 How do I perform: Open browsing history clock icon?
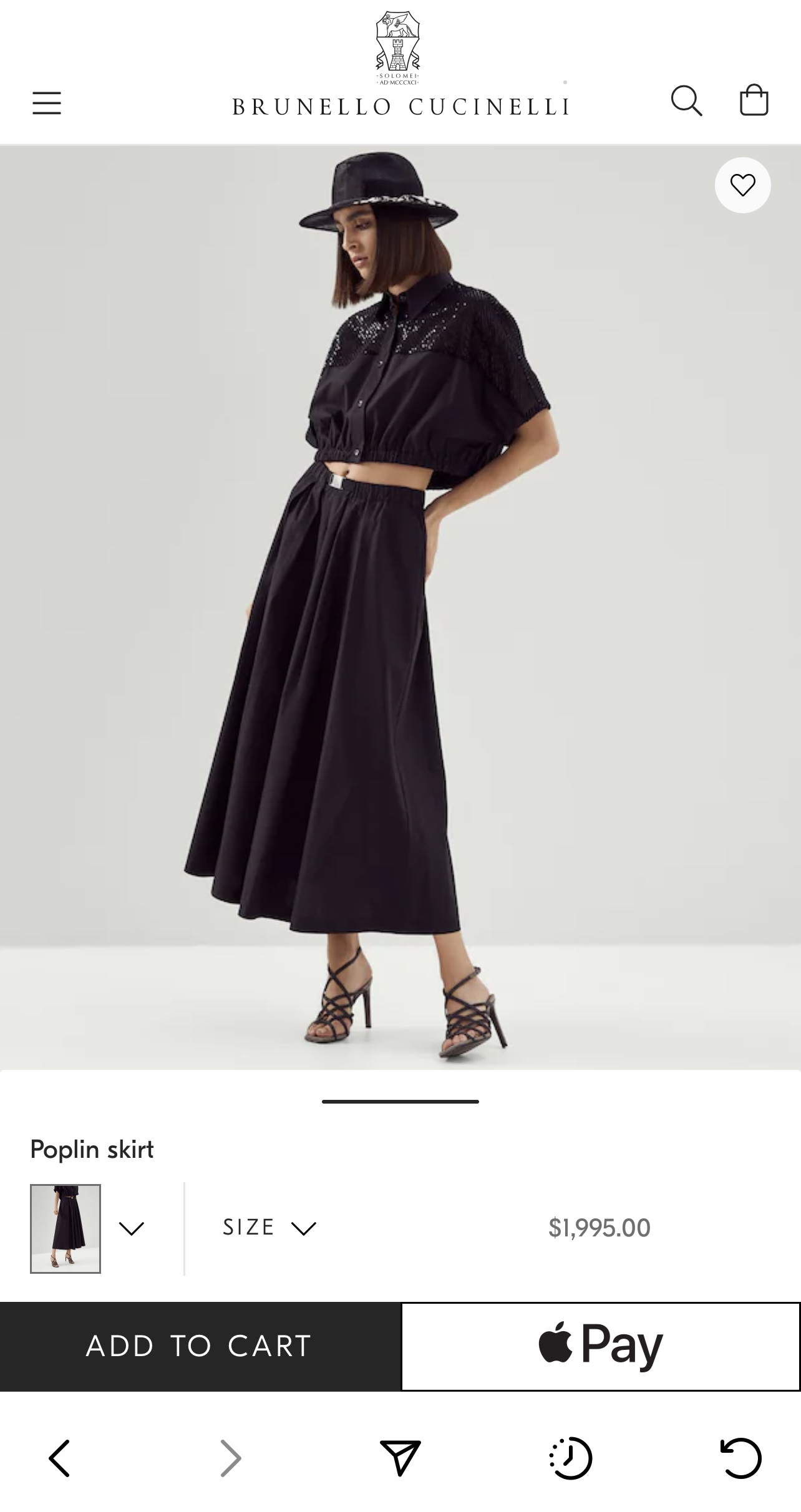[x=570, y=1458]
